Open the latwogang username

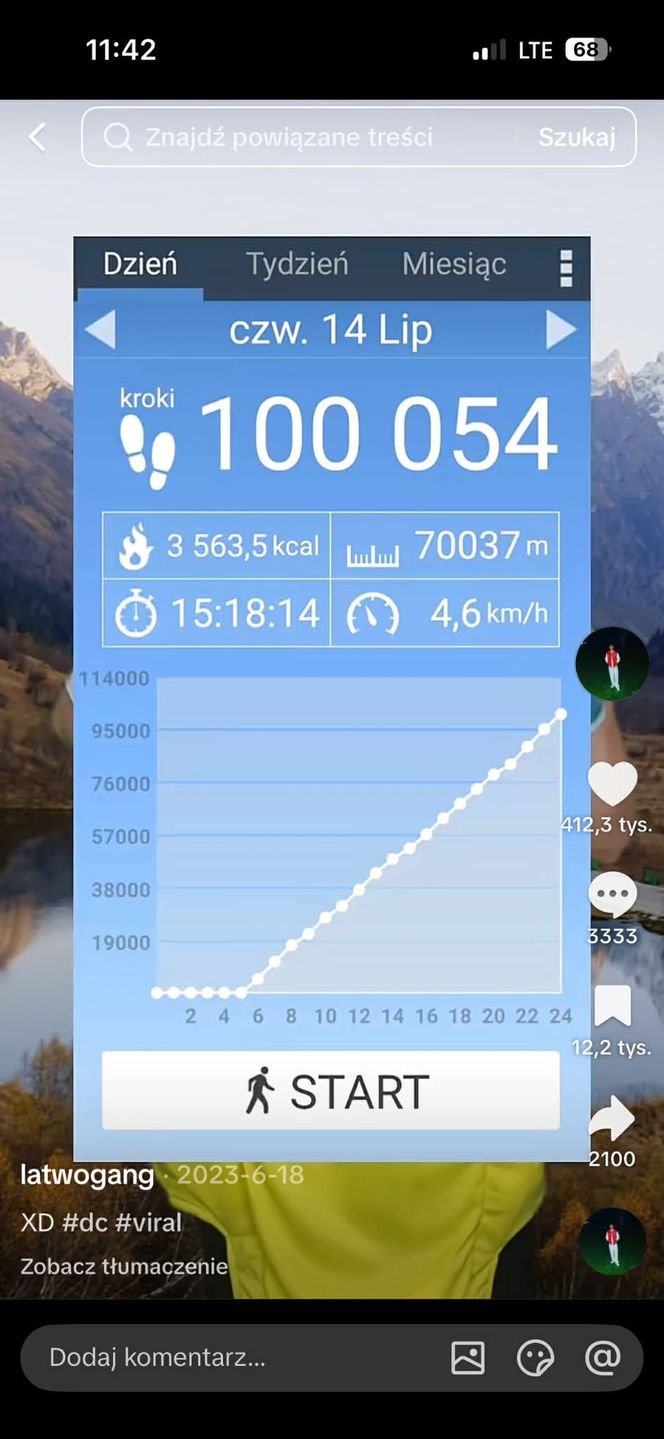coord(87,1174)
